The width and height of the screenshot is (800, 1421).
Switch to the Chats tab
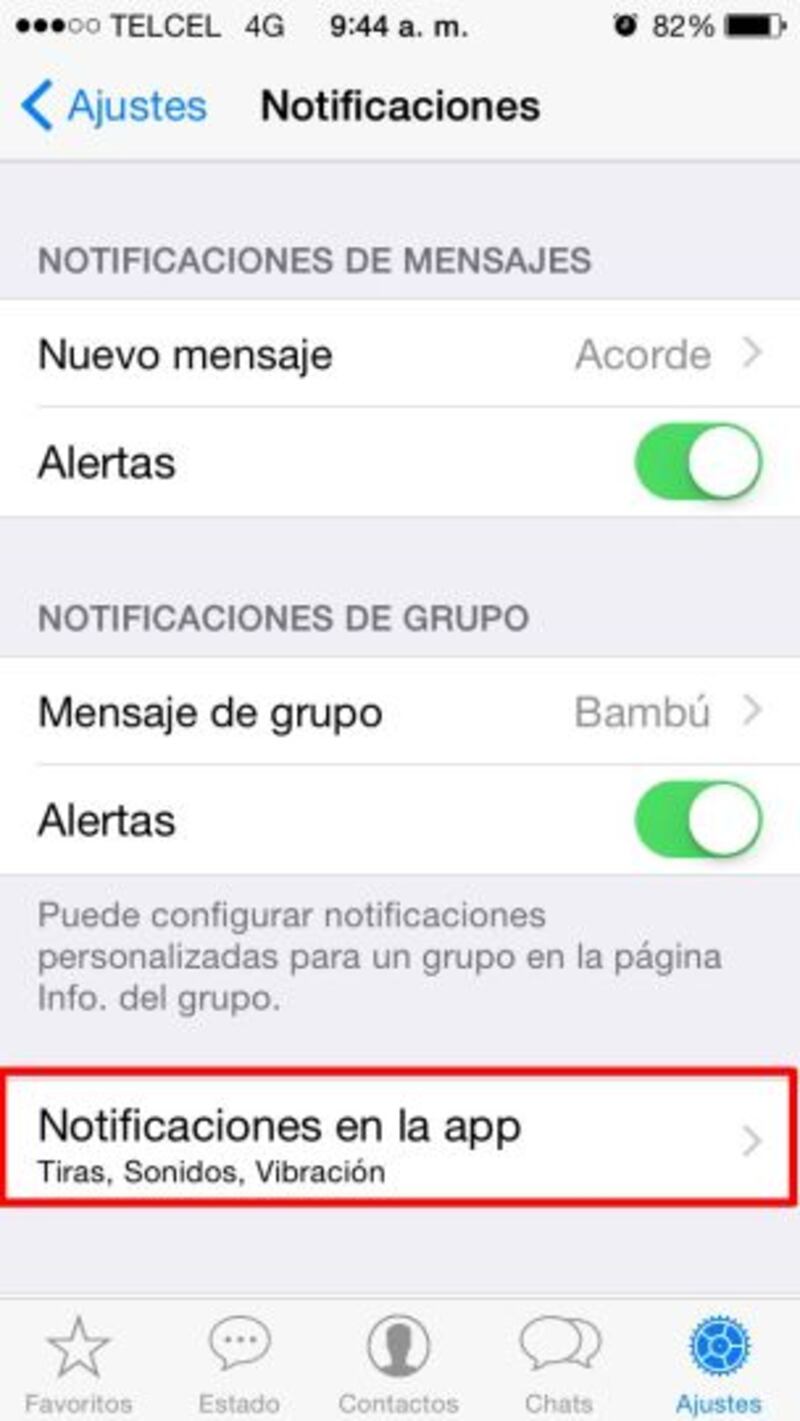point(558,1363)
